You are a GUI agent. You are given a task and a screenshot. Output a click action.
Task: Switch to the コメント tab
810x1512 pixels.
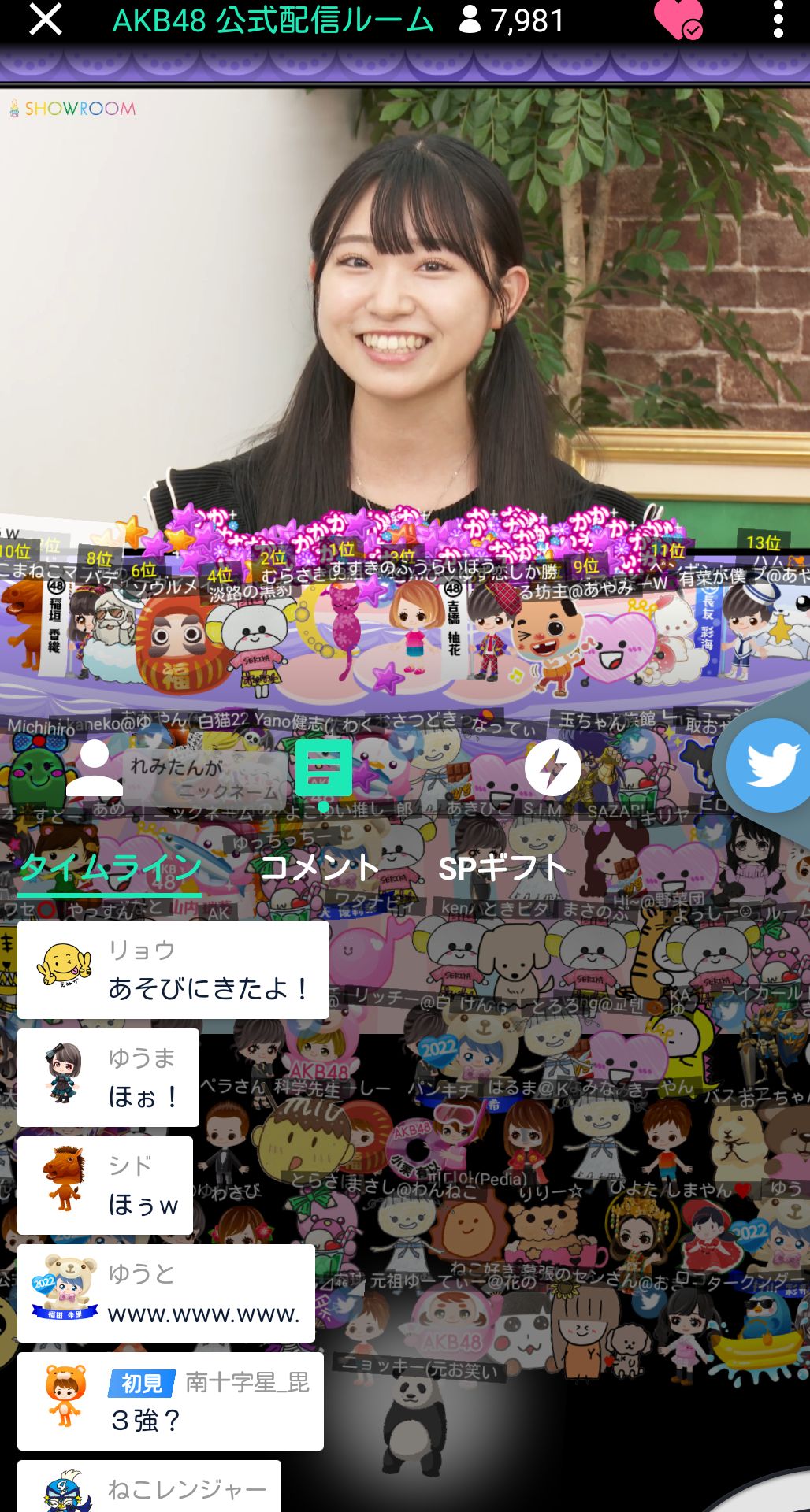pyautogui.click(x=319, y=869)
